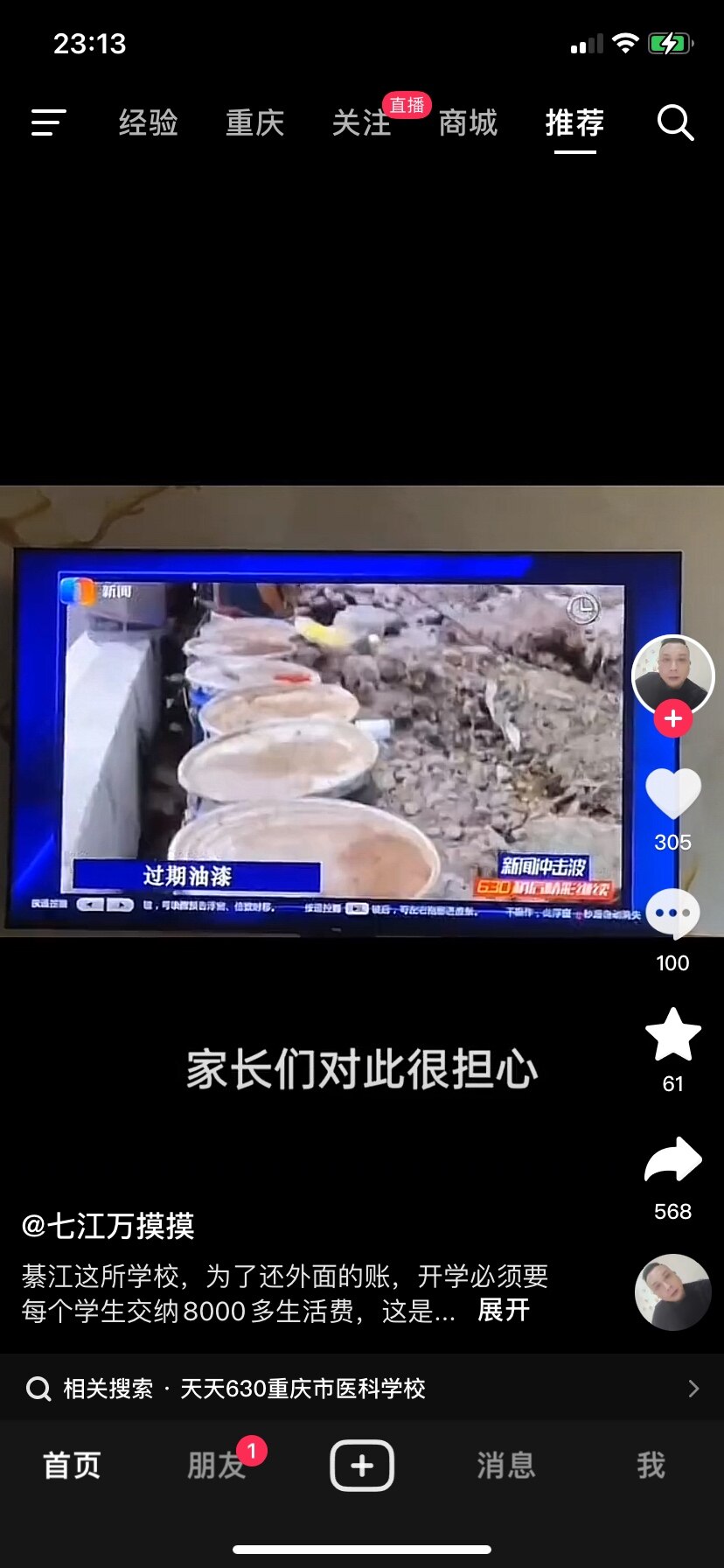Create a new post with the plus button
Image resolution: width=724 pixels, height=1568 pixels.
pyautogui.click(x=361, y=1465)
